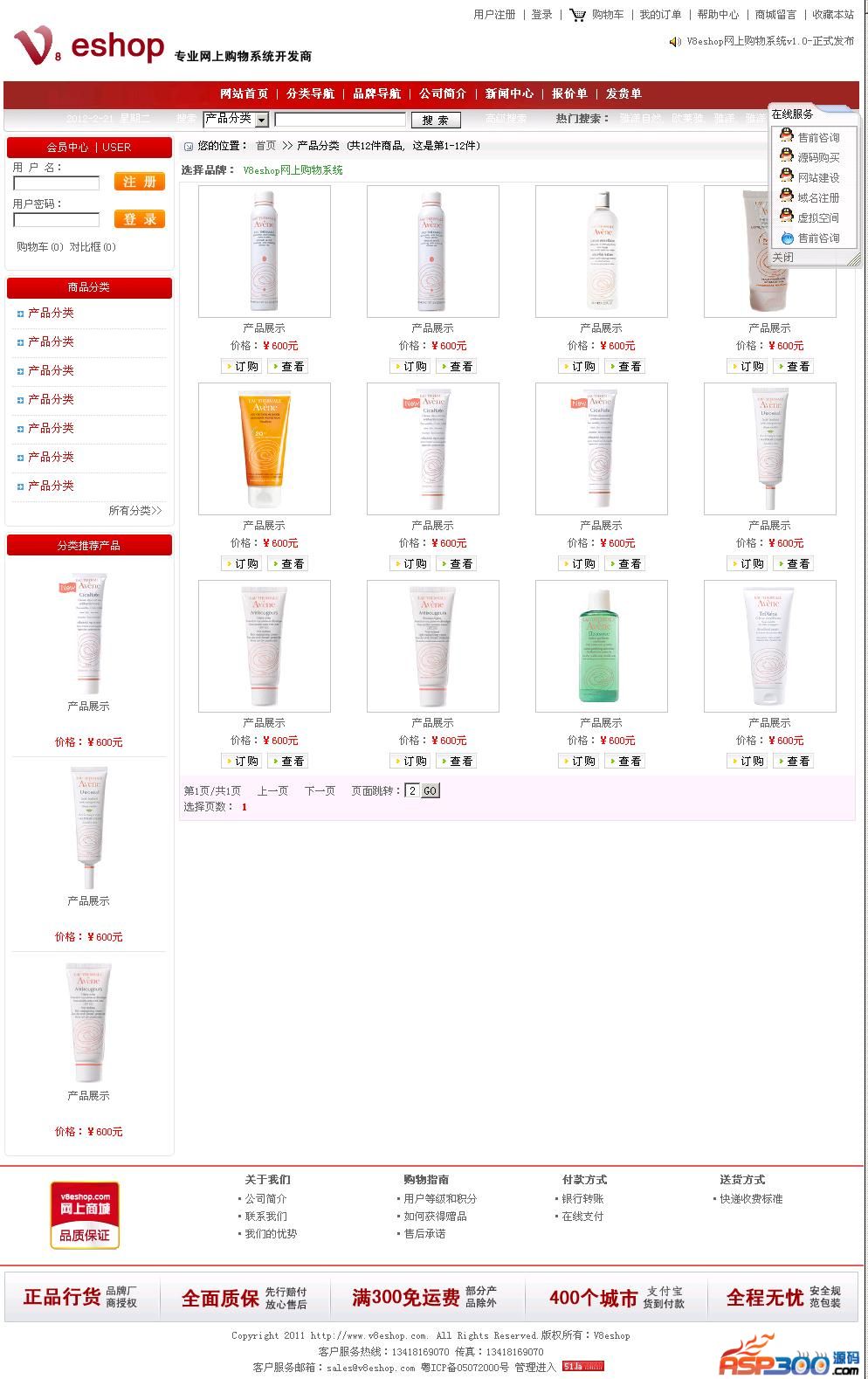Open 我的订单 at the top

pos(660,15)
